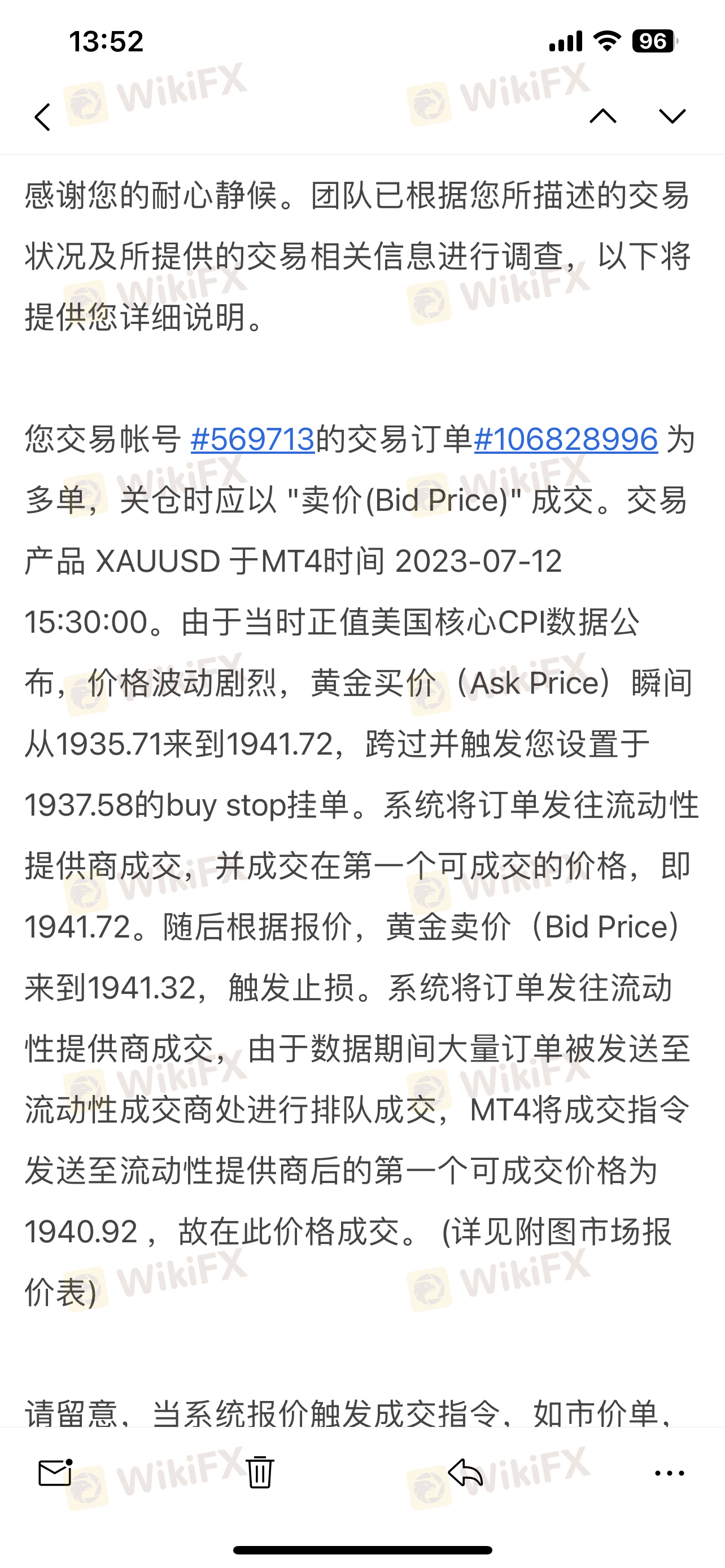Jump to the next email
The width and height of the screenshot is (725, 1568).
pos(672,116)
